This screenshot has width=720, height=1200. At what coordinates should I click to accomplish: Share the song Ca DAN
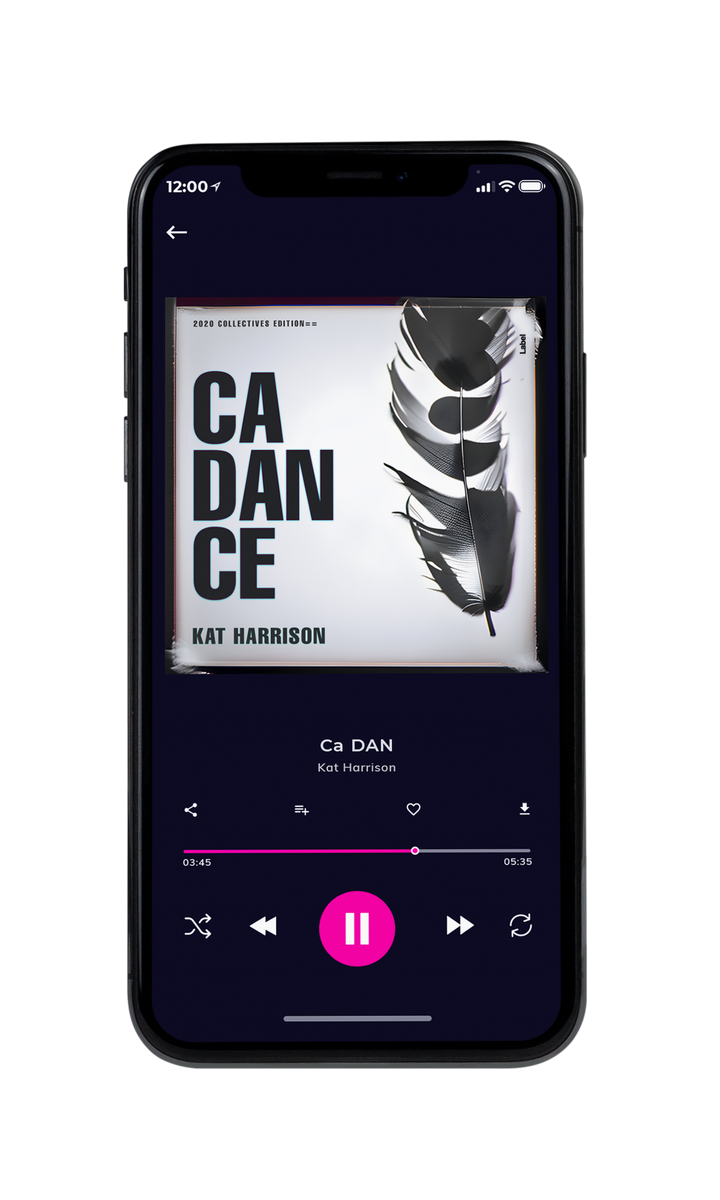click(x=191, y=810)
